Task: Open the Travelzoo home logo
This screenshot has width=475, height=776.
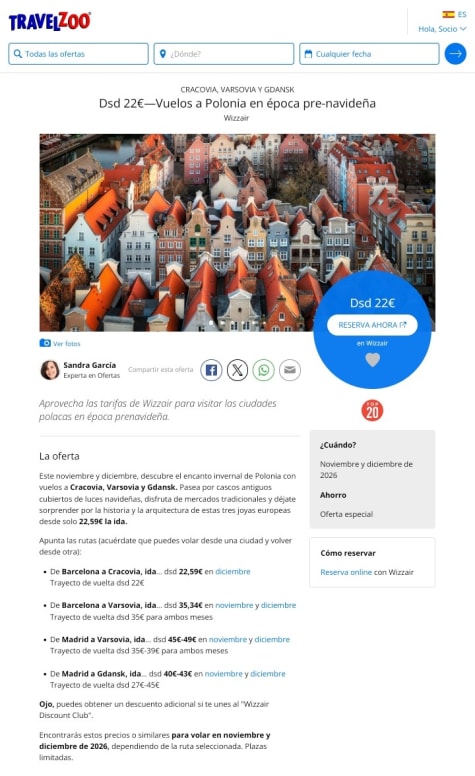Action: pyautogui.click(x=49, y=21)
